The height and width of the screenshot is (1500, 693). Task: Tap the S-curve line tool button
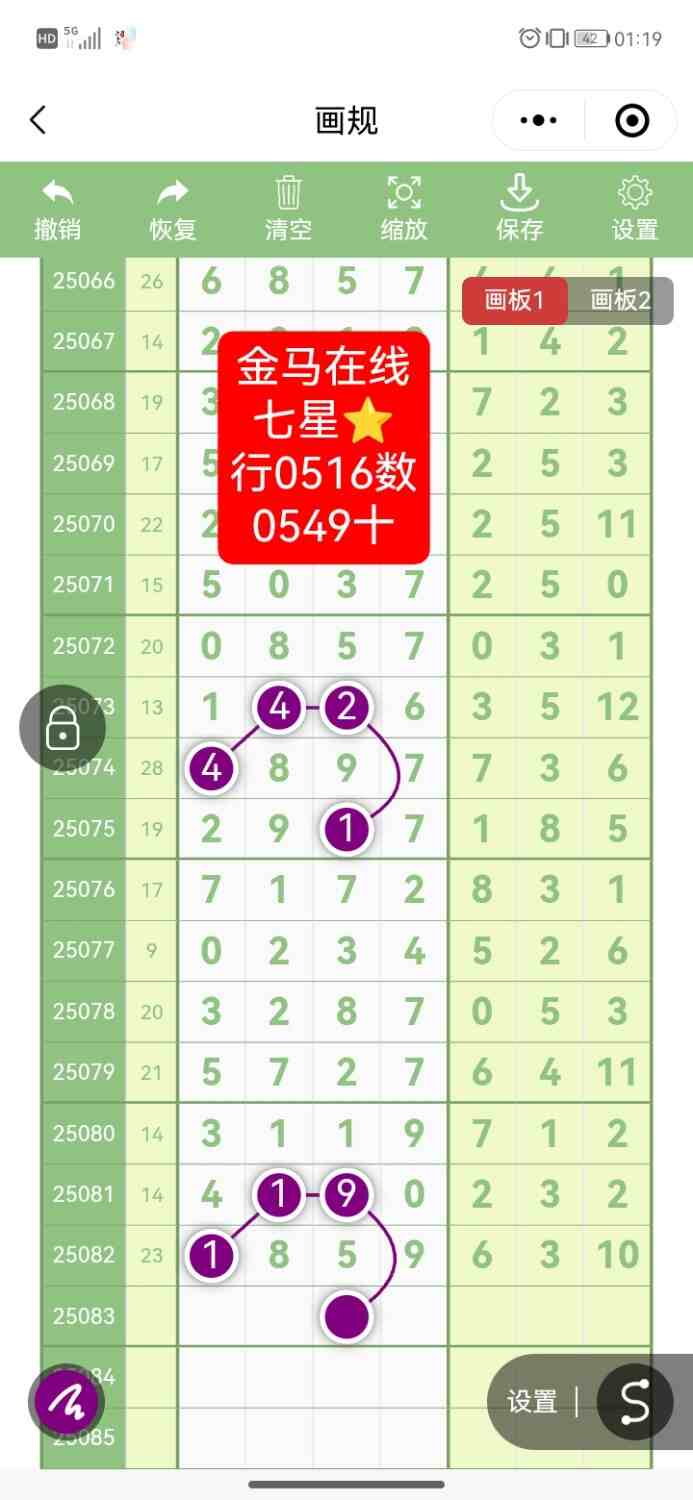(635, 1402)
